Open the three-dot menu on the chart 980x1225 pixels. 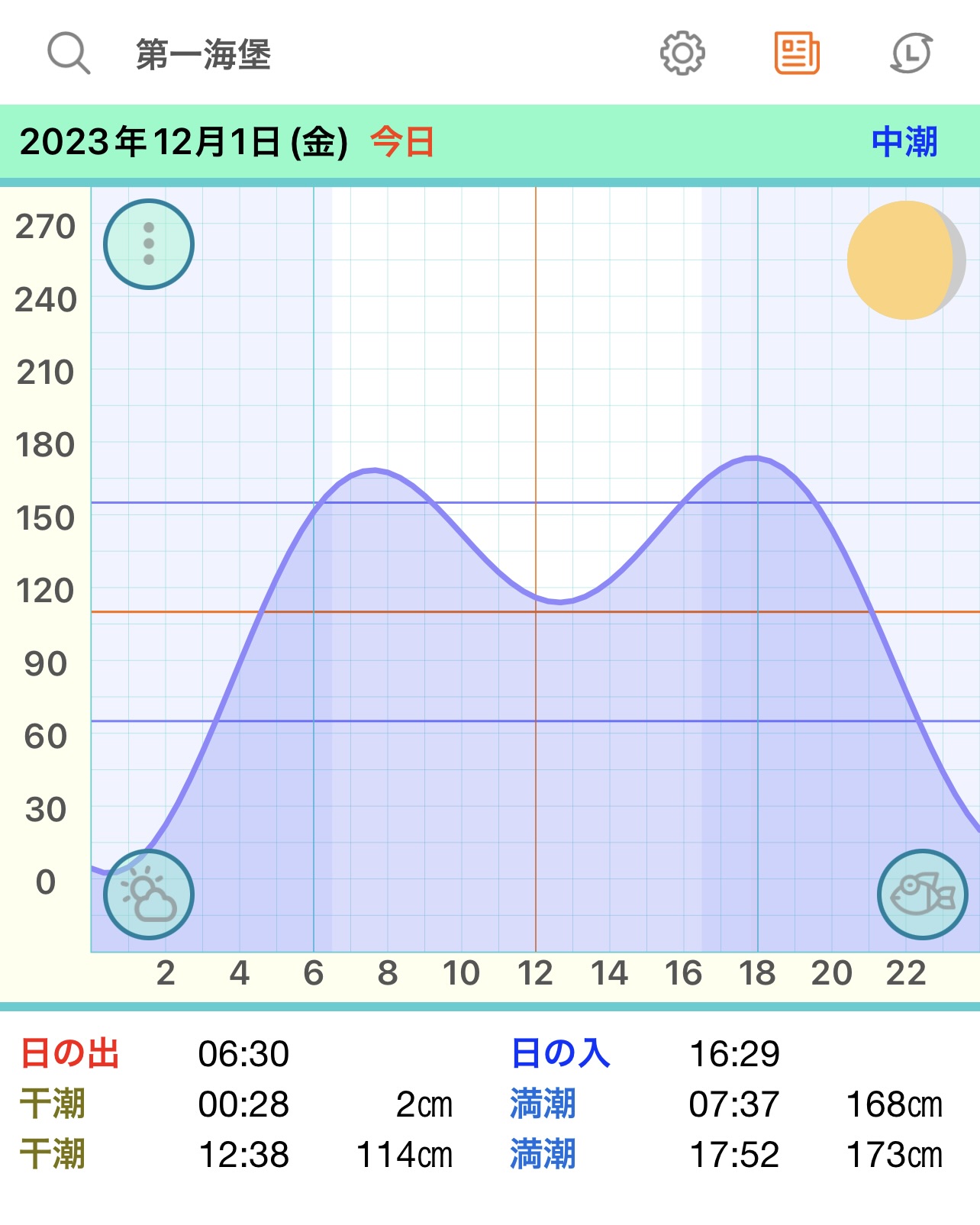pos(149,244)
